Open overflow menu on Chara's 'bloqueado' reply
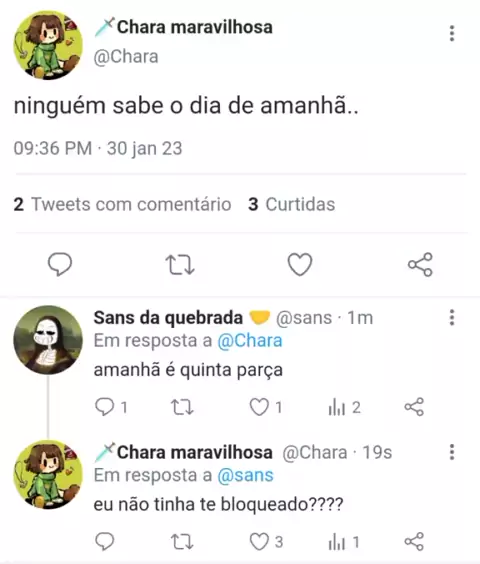480x564 pixels. [452, 452]
